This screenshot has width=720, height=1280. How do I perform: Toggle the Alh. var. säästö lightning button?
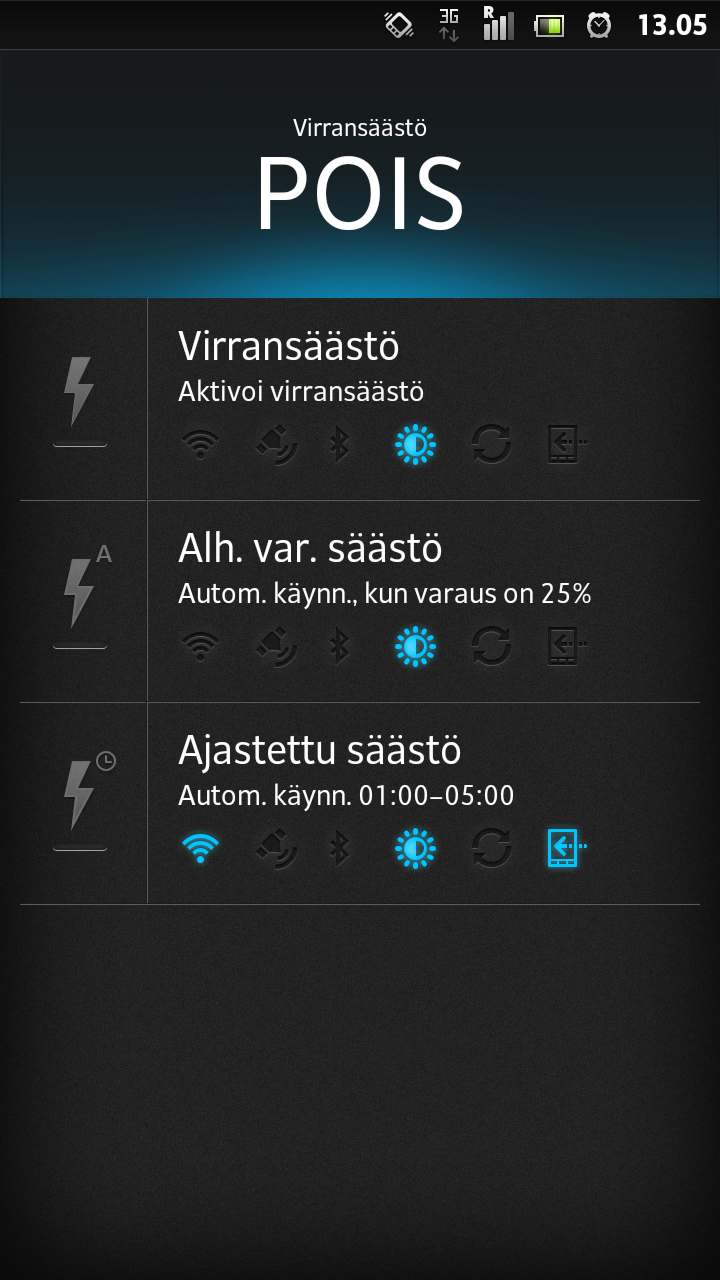(x=82, y=602)
